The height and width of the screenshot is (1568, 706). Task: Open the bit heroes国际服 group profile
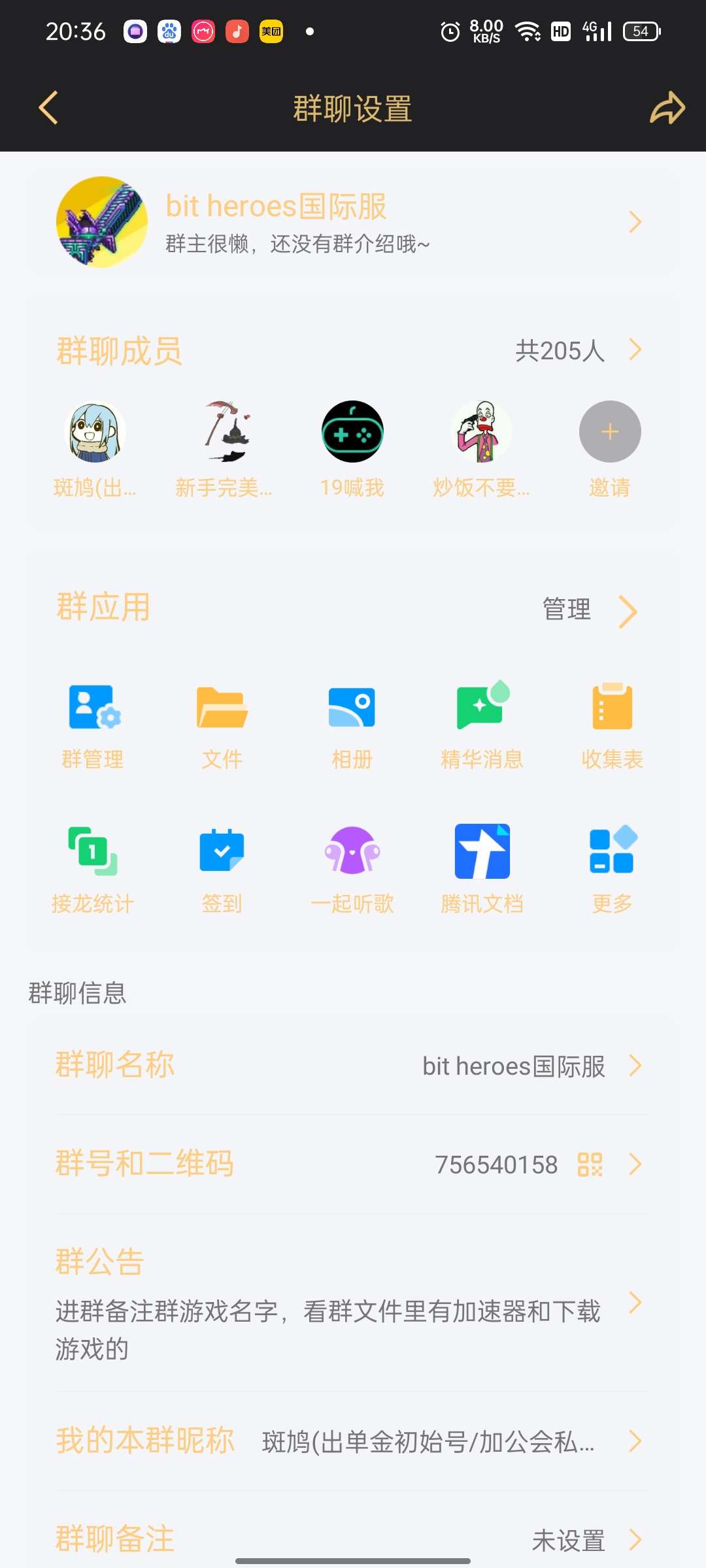point(353,222)
